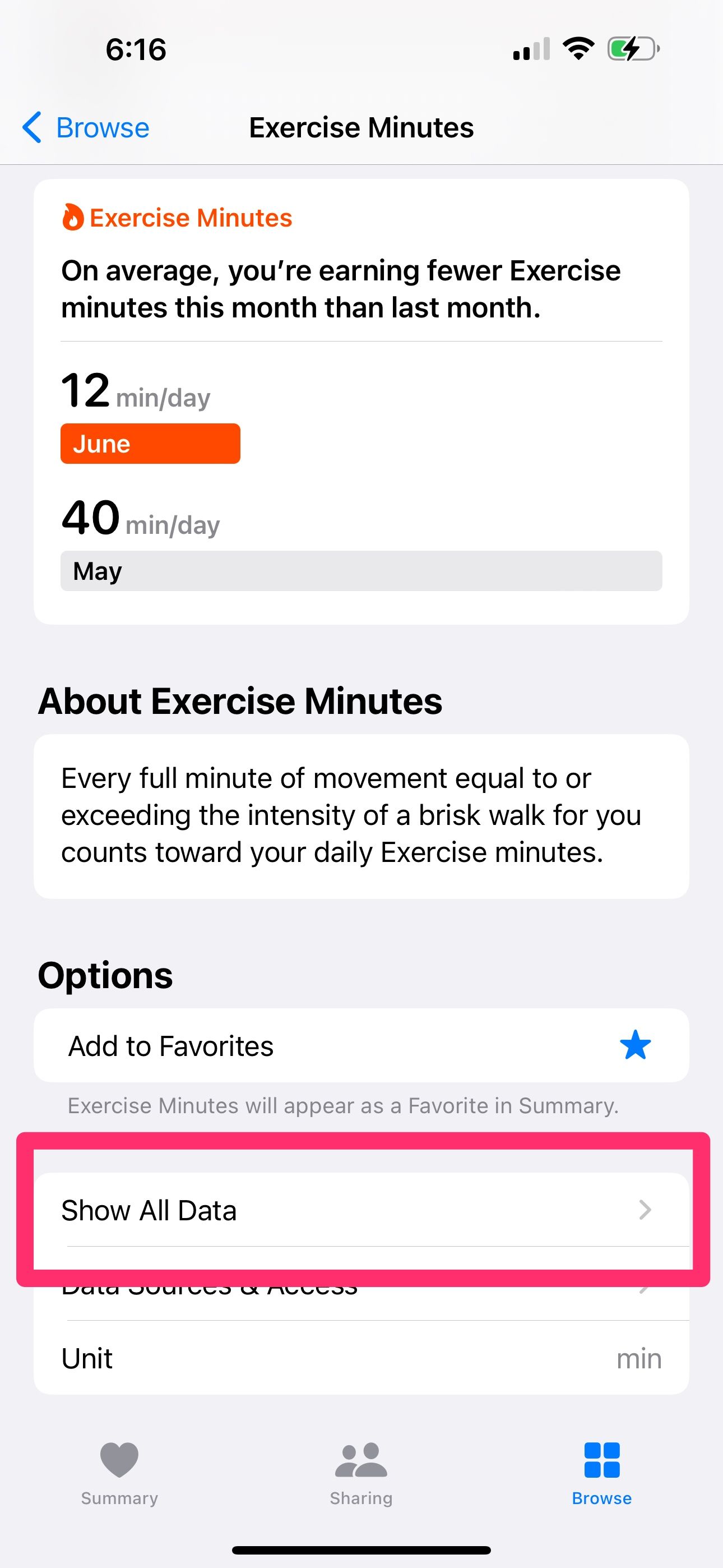723x1568 pixels.
Task: Switch to the Sharing tab
Action: pyautogui.click(x=361, y=1470)
